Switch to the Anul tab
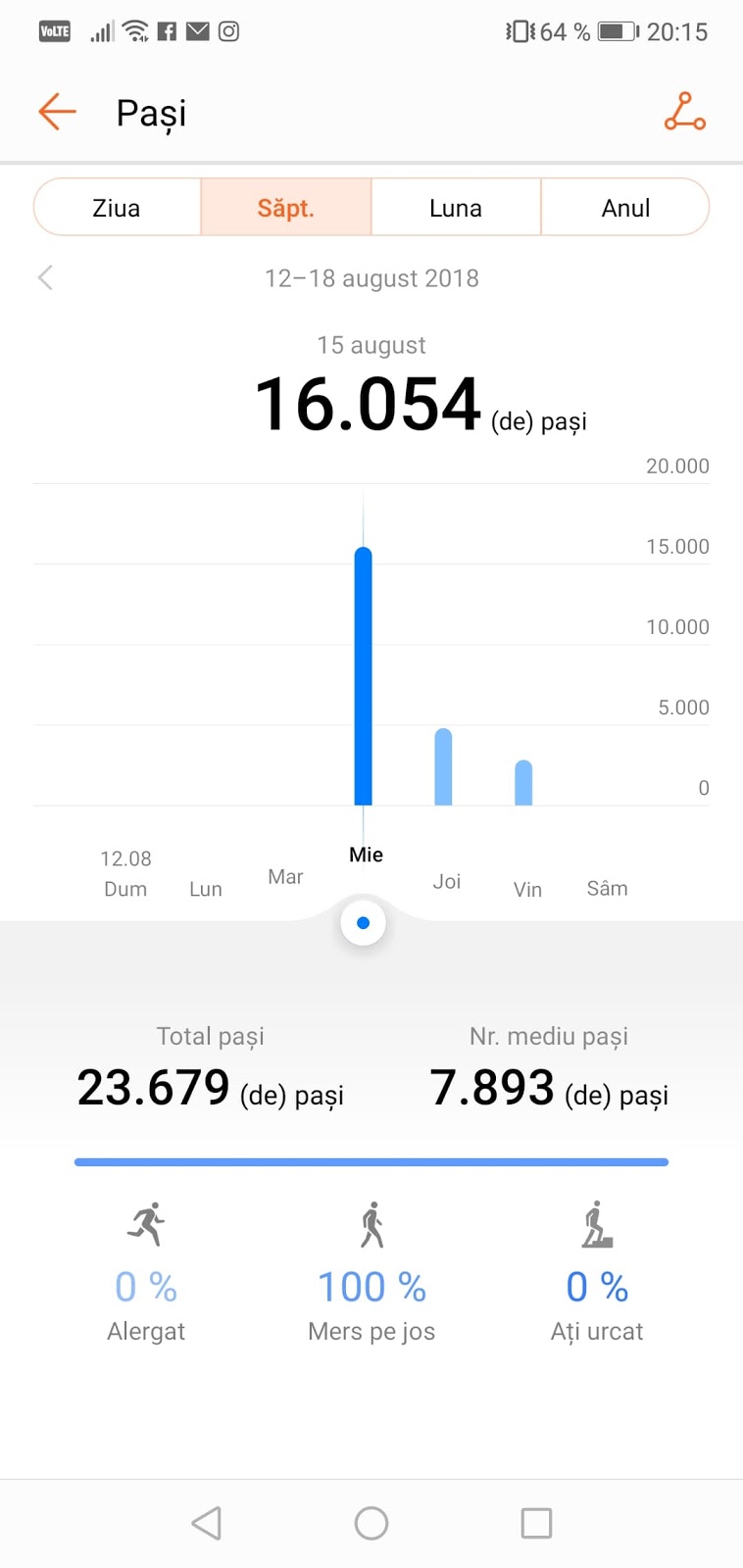Image resolution: width=743 pixels, height=1568 pixels. pos(624,207)
